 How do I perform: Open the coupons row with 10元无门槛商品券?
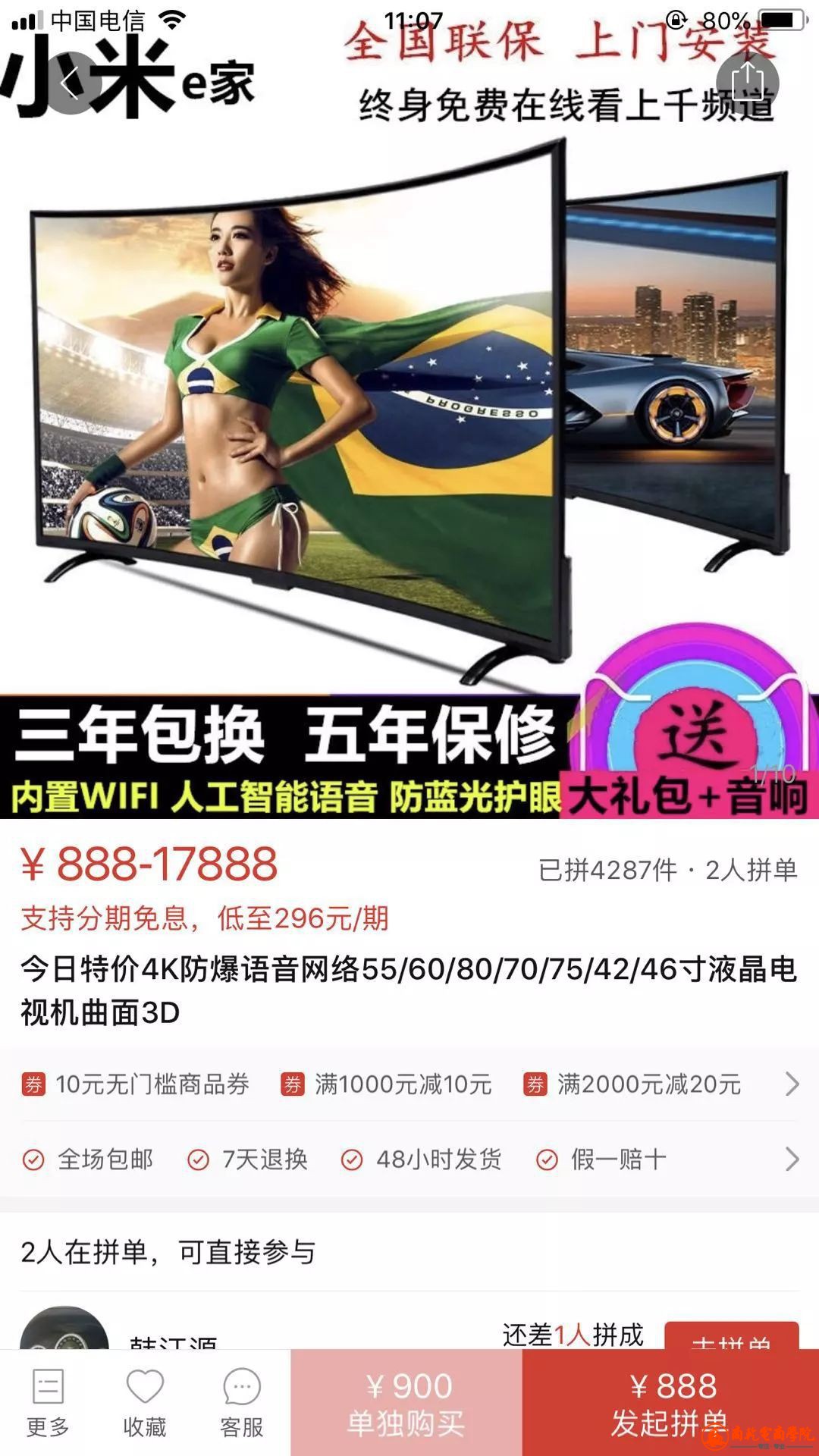409,1084
